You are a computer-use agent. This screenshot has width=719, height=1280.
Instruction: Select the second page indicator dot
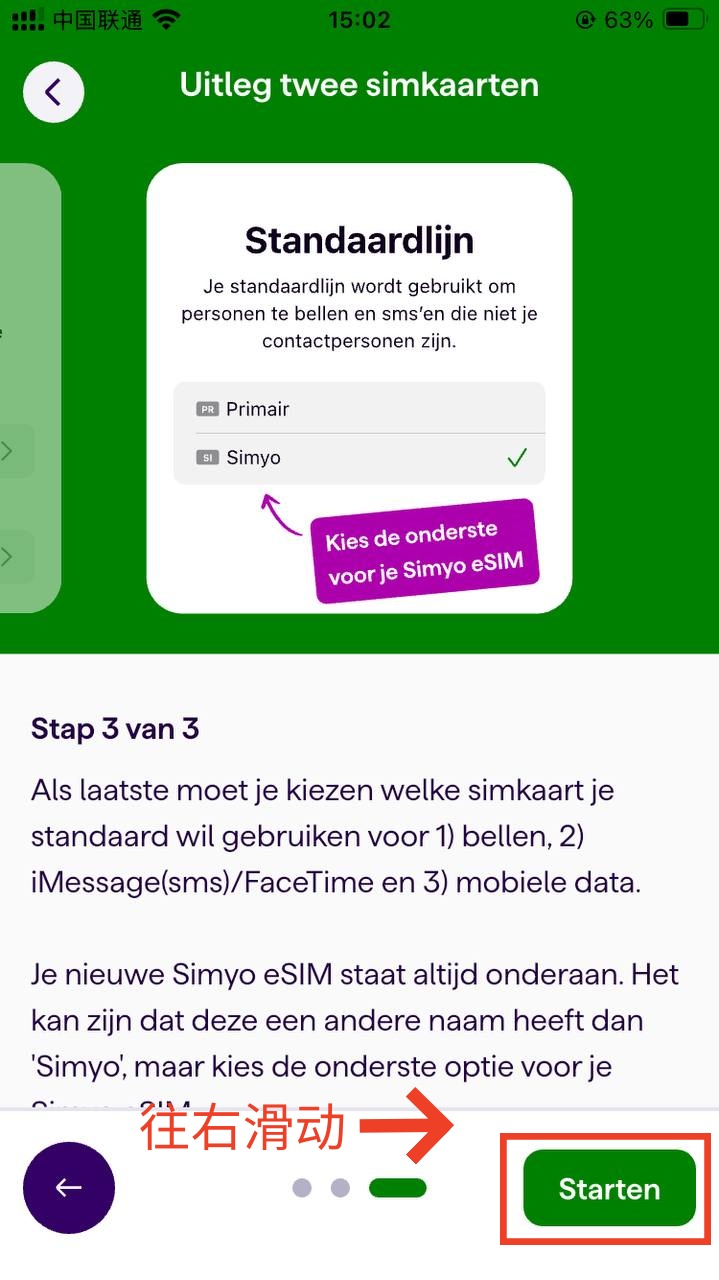point(340,1188)
